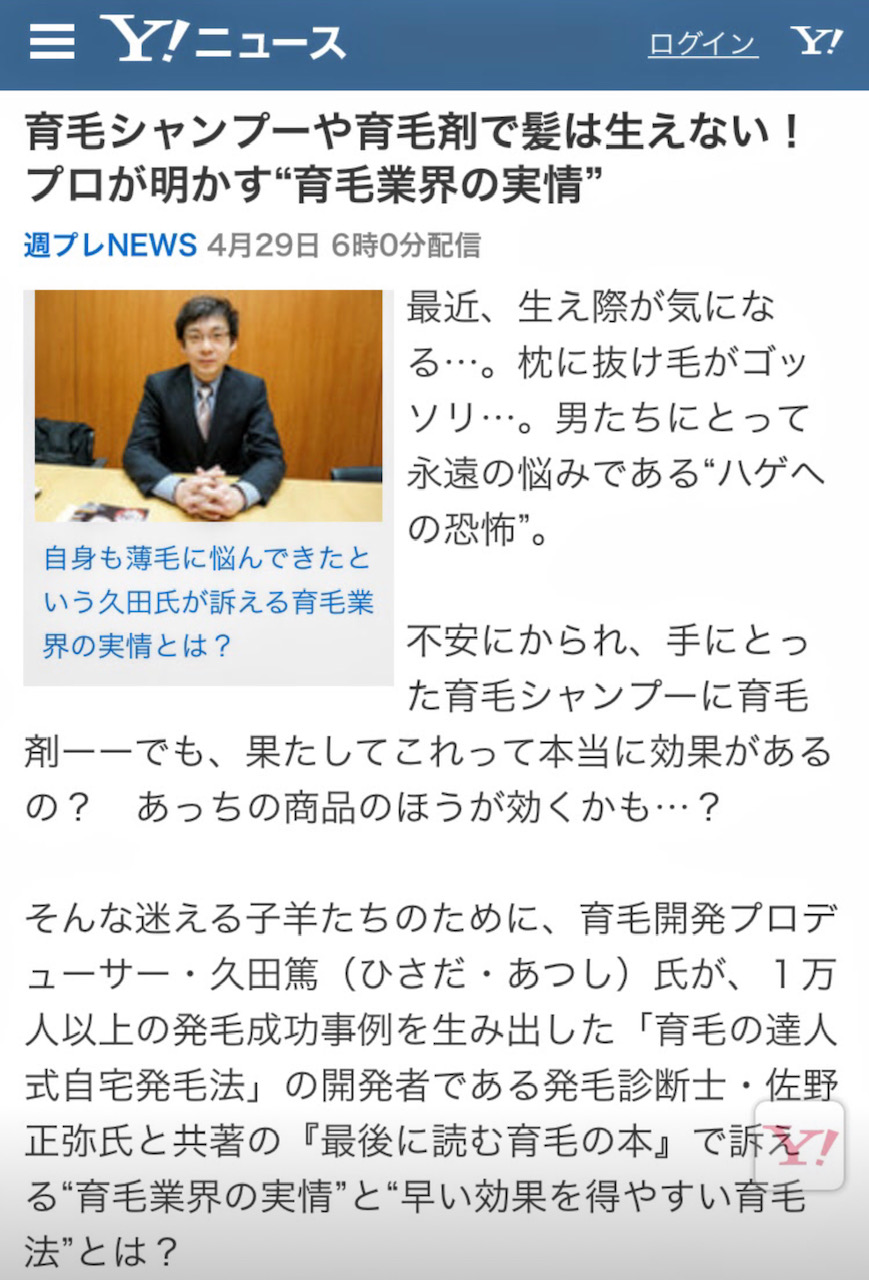Open the hamburger menu
This screenshot has height=1280, width=869.
52,43
